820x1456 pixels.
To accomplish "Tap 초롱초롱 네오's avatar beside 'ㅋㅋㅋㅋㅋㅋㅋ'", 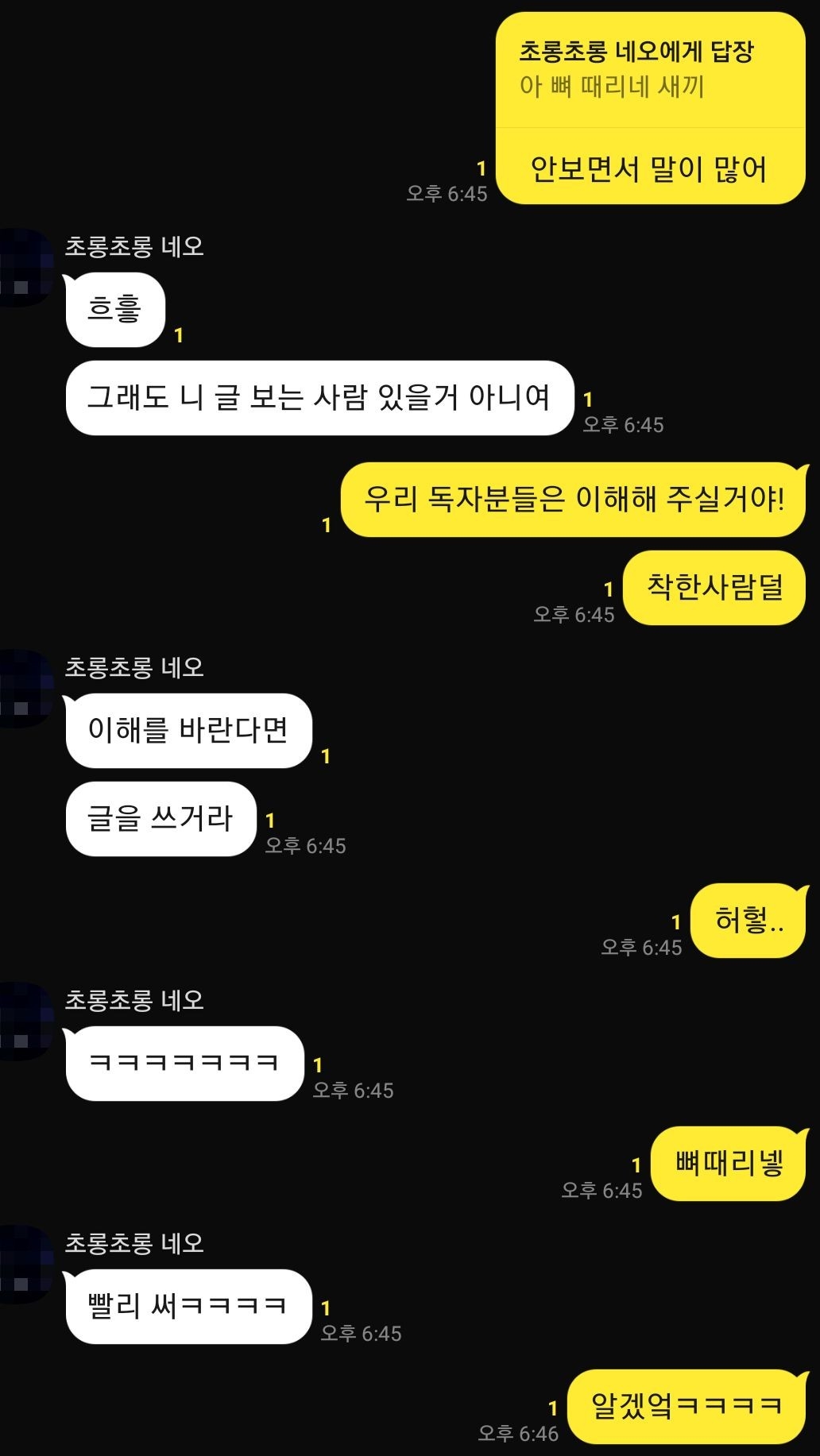I will click(24, 1021).
